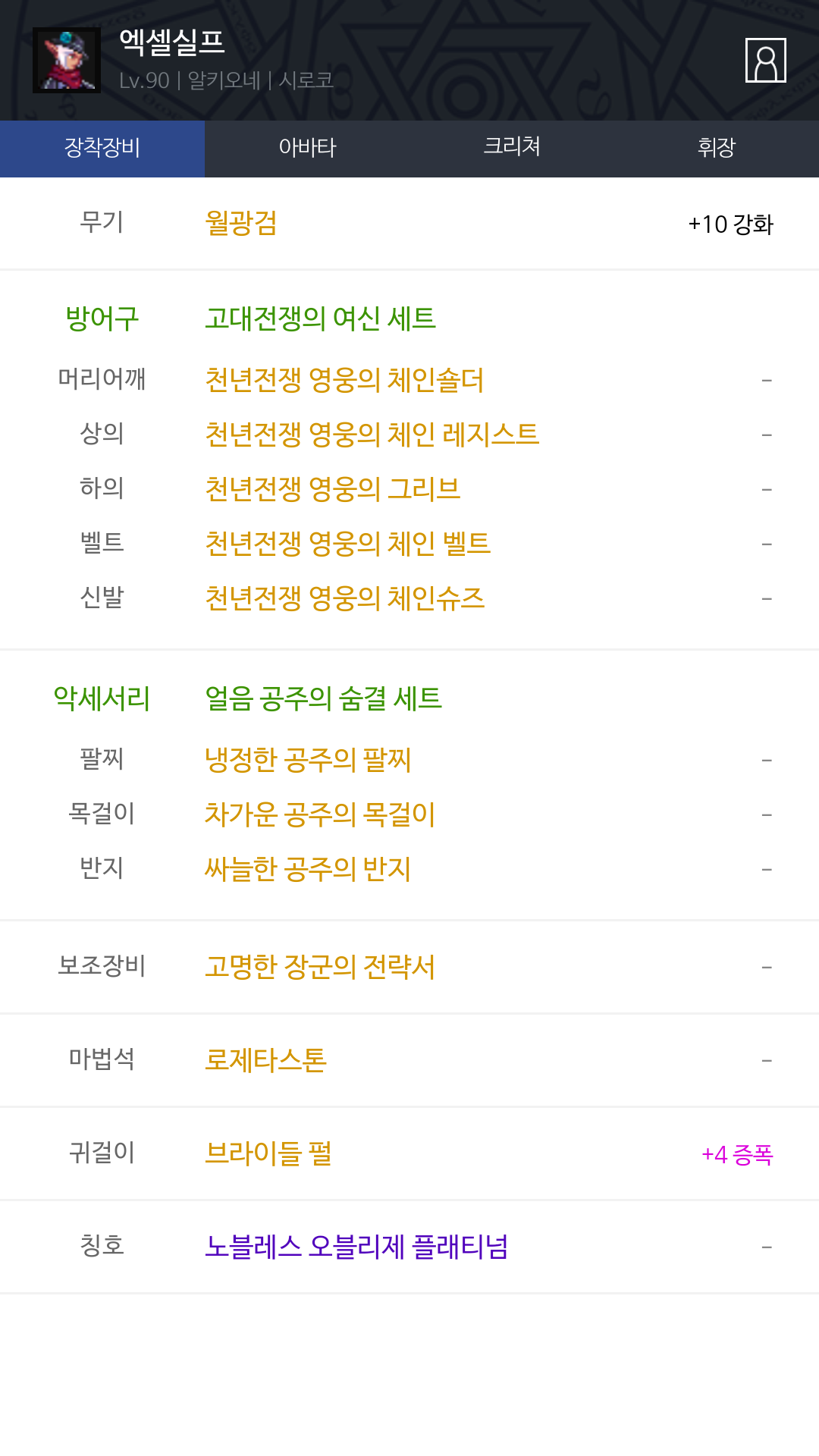
Task: View the 얼음 공주의 숨결 세트 details
Action: [x=323, y=698]
